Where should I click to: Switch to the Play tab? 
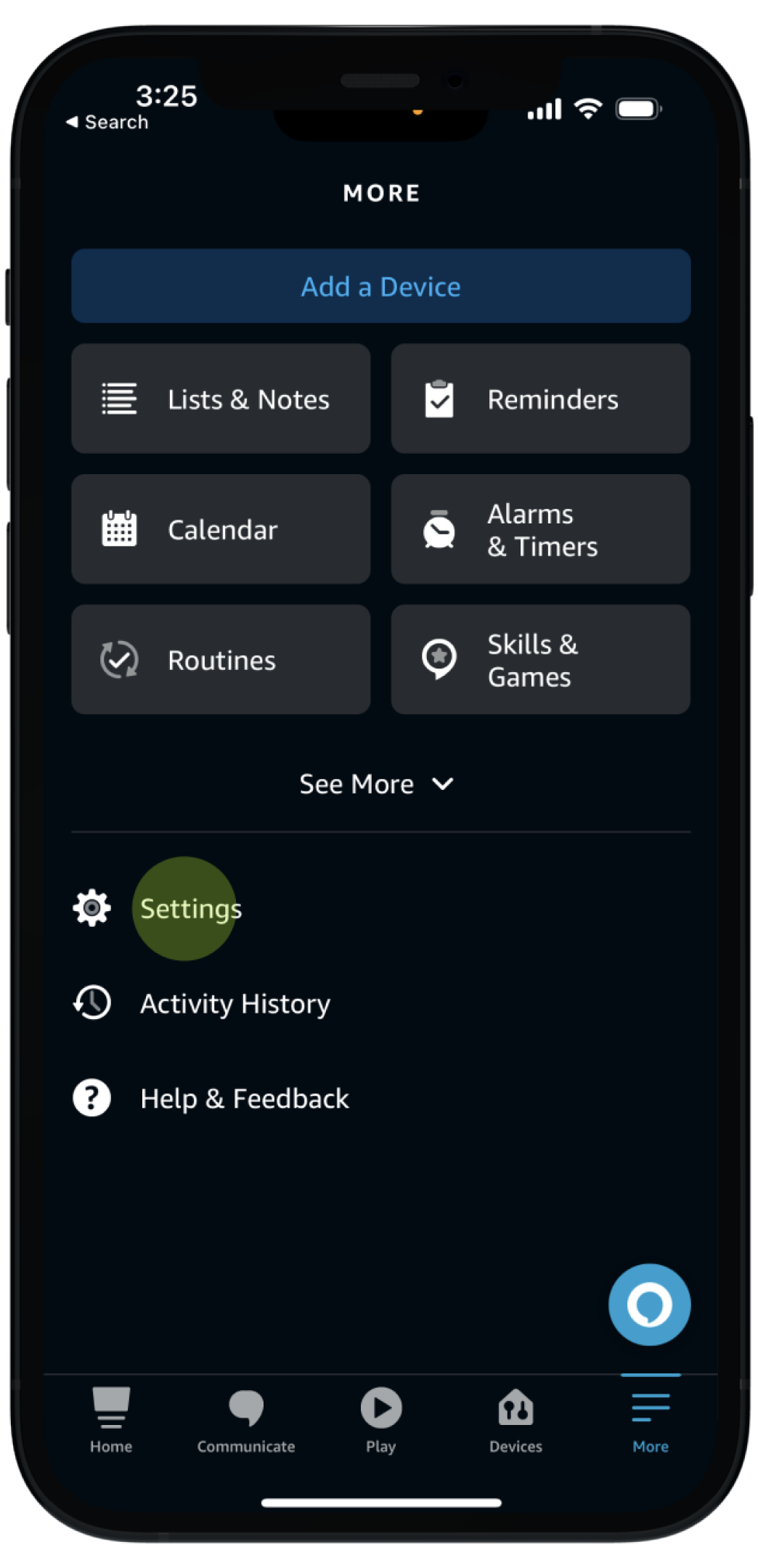(381, 1419)
